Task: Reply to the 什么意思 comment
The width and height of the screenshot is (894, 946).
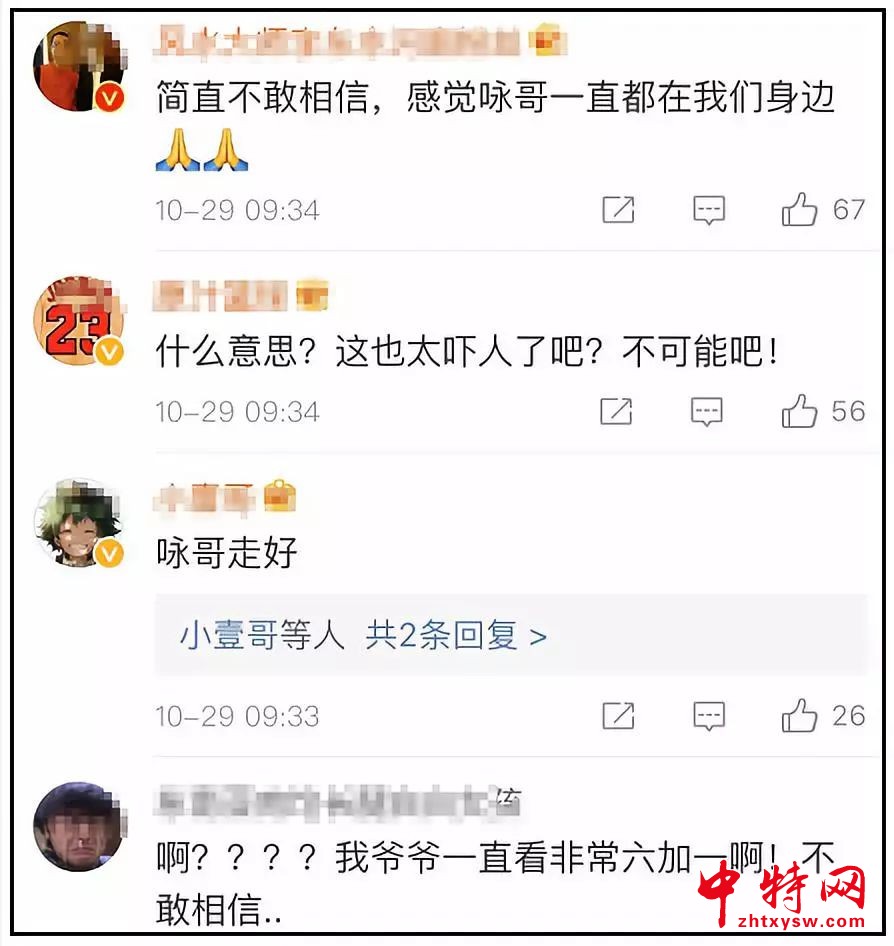Action: [x=707, y=411]
